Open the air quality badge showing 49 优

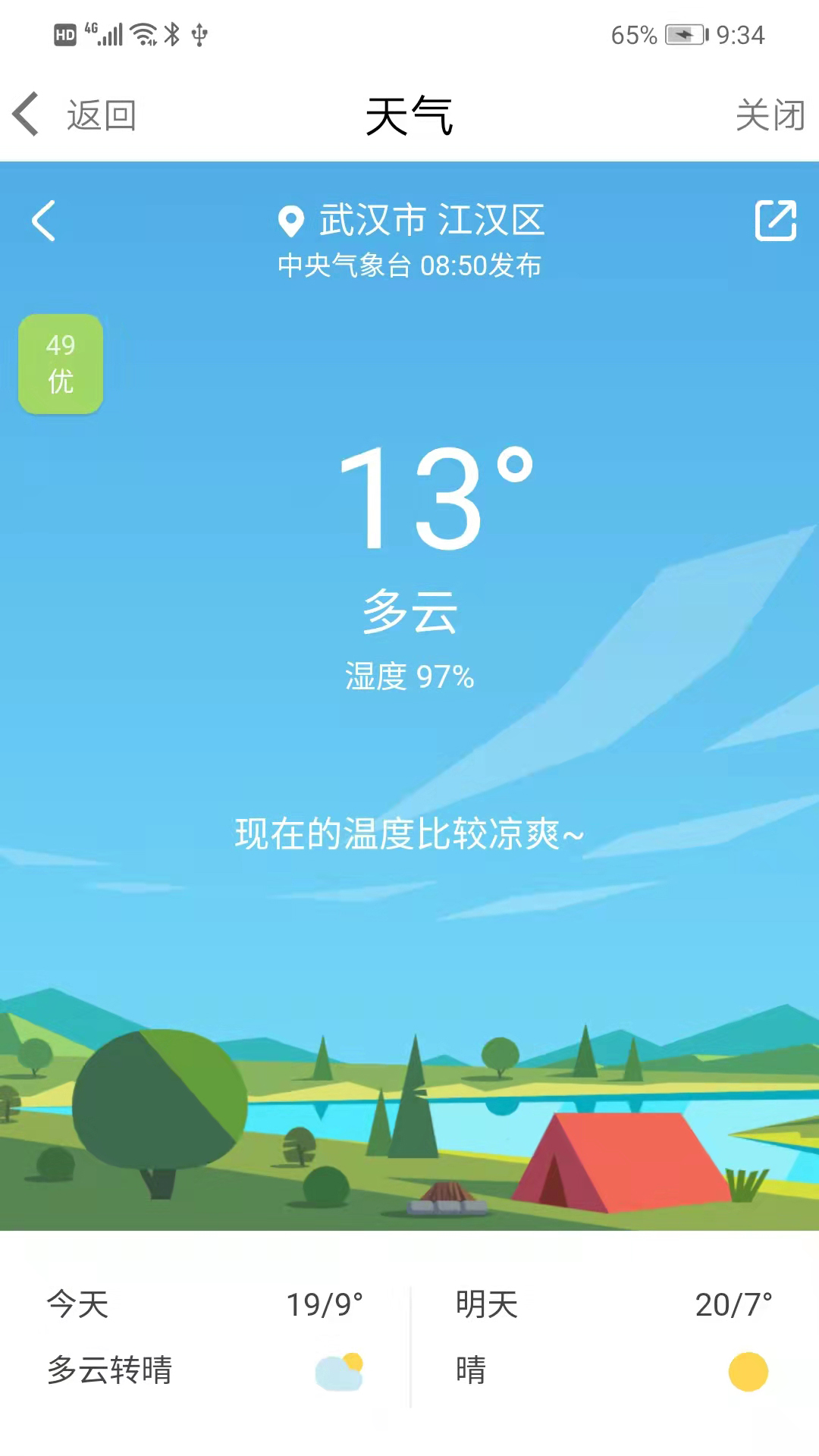pos(60,364)
